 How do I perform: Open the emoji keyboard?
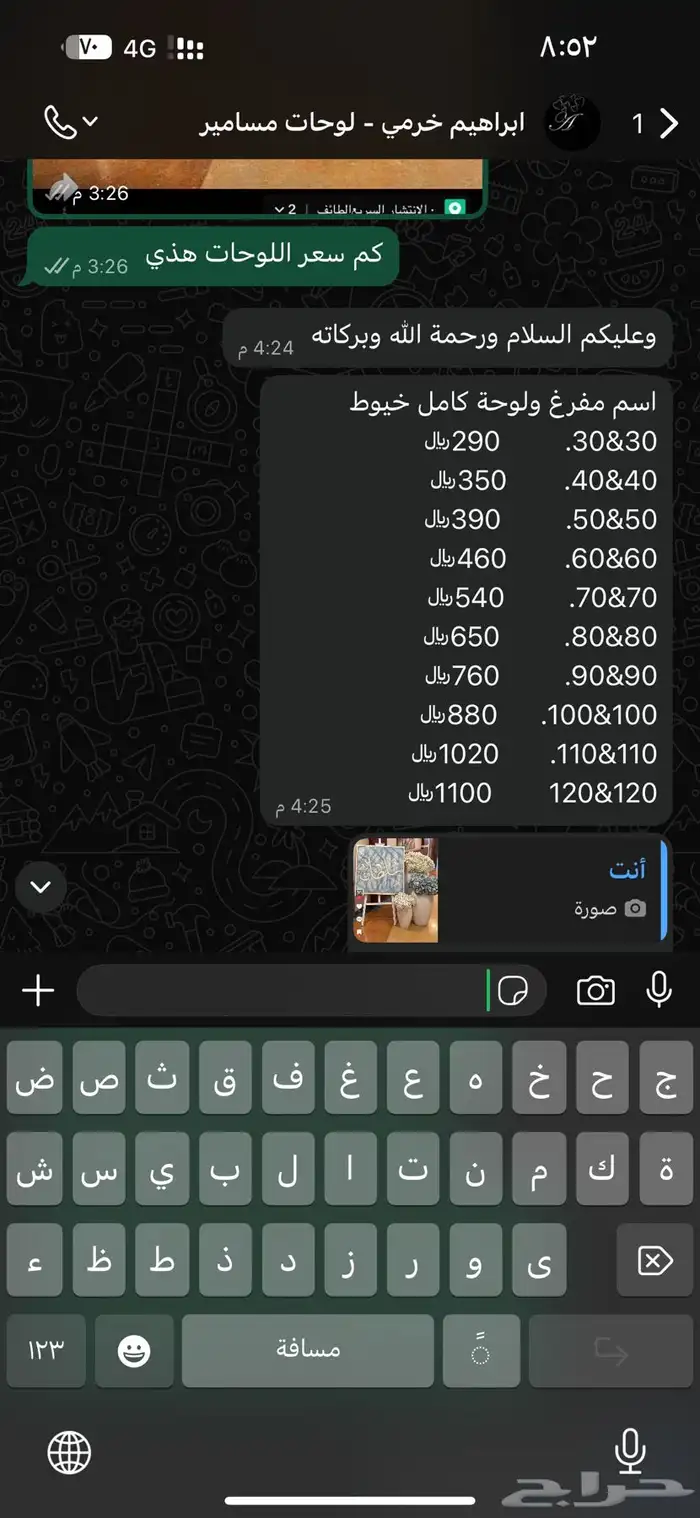click(x=133, y=1351)
